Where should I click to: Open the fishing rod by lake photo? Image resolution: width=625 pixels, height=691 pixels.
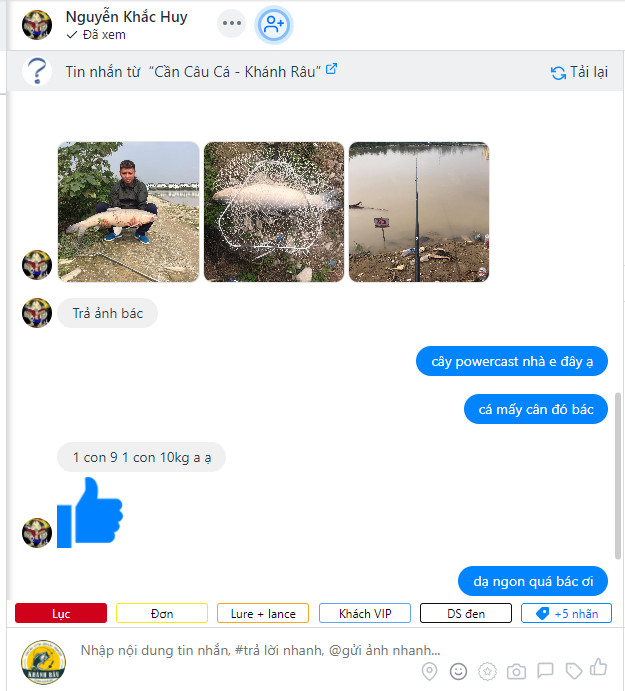point(418,211)
